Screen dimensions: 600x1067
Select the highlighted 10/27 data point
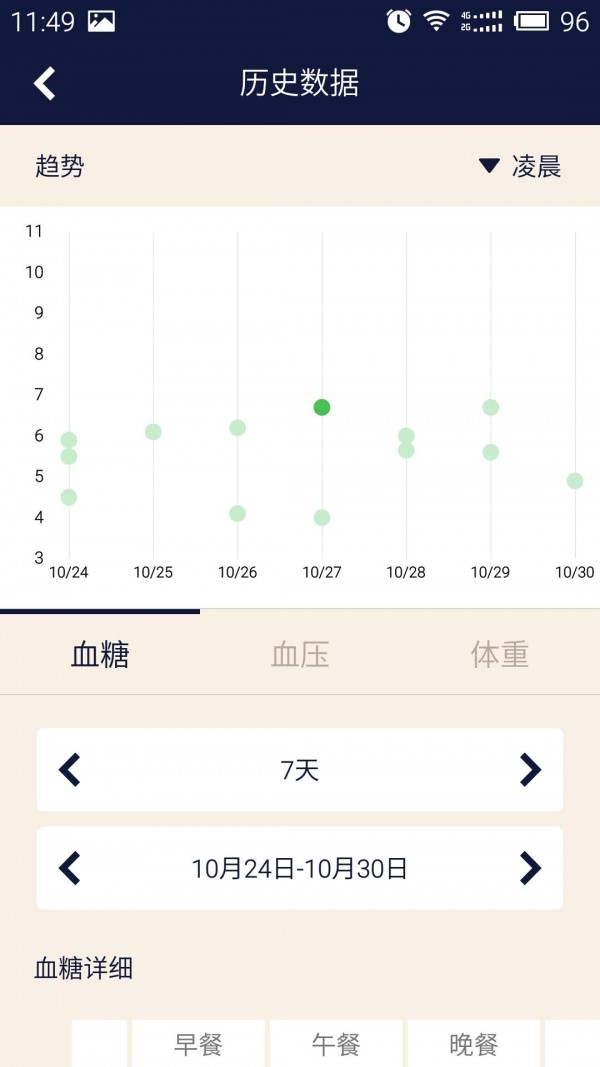[322, 408]
